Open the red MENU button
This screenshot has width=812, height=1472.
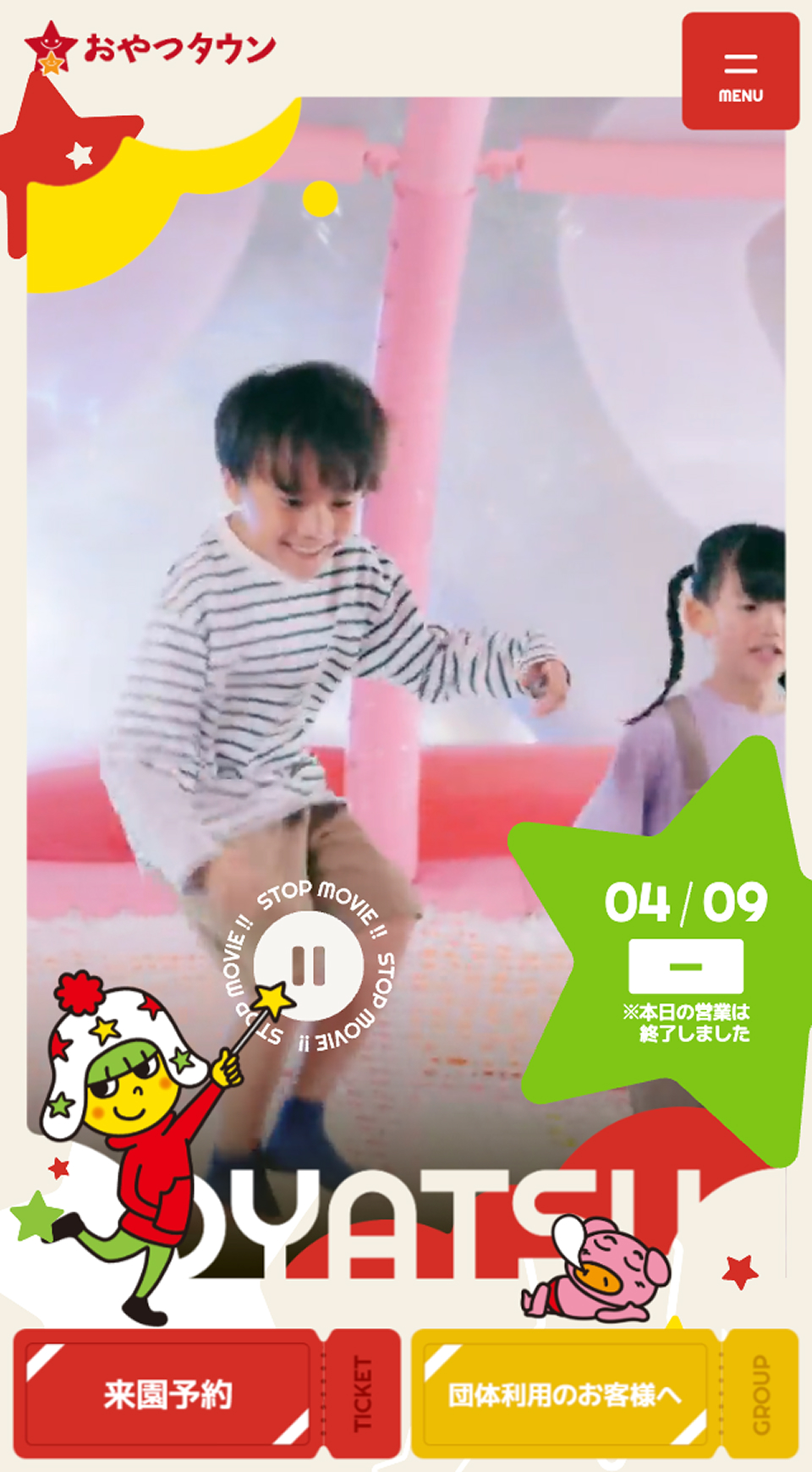click(740, 72)
